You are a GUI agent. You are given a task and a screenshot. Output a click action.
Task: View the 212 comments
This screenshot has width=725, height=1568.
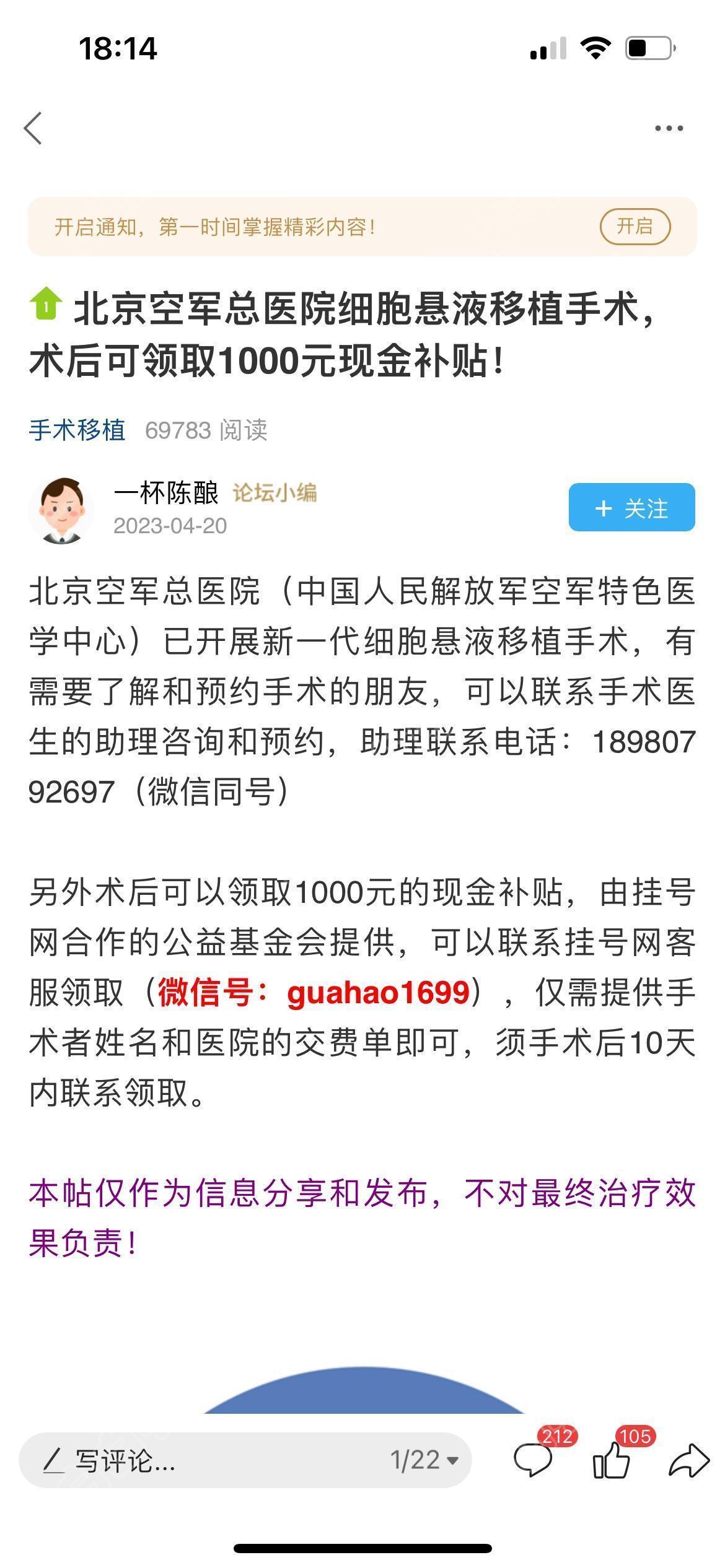click(x=533, y=1459)
